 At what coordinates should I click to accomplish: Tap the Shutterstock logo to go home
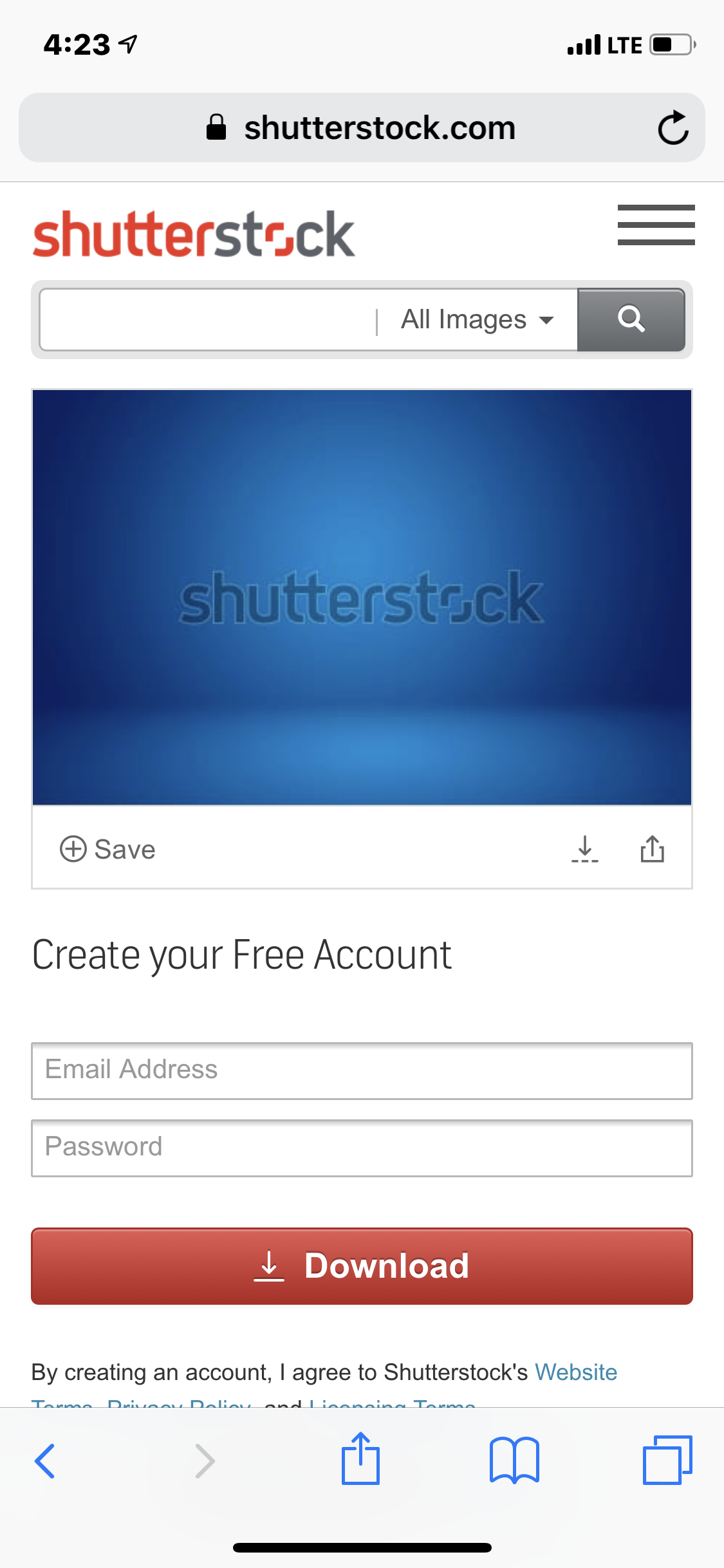(x=194, y=234)
